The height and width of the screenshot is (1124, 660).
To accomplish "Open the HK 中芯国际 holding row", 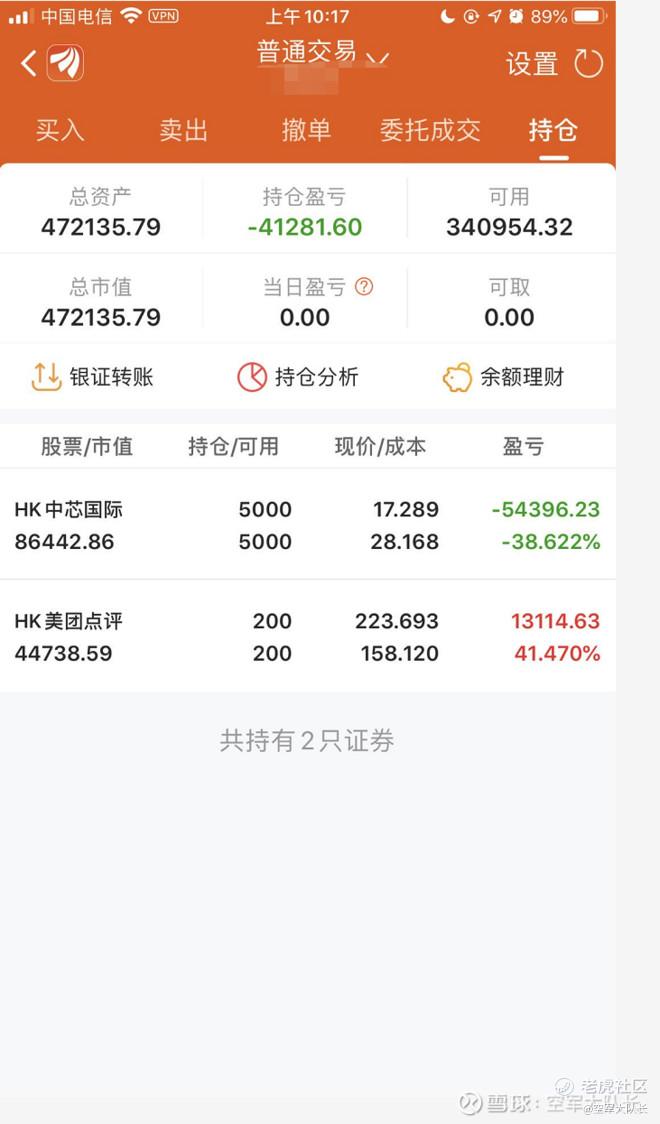I will point(307,525).
